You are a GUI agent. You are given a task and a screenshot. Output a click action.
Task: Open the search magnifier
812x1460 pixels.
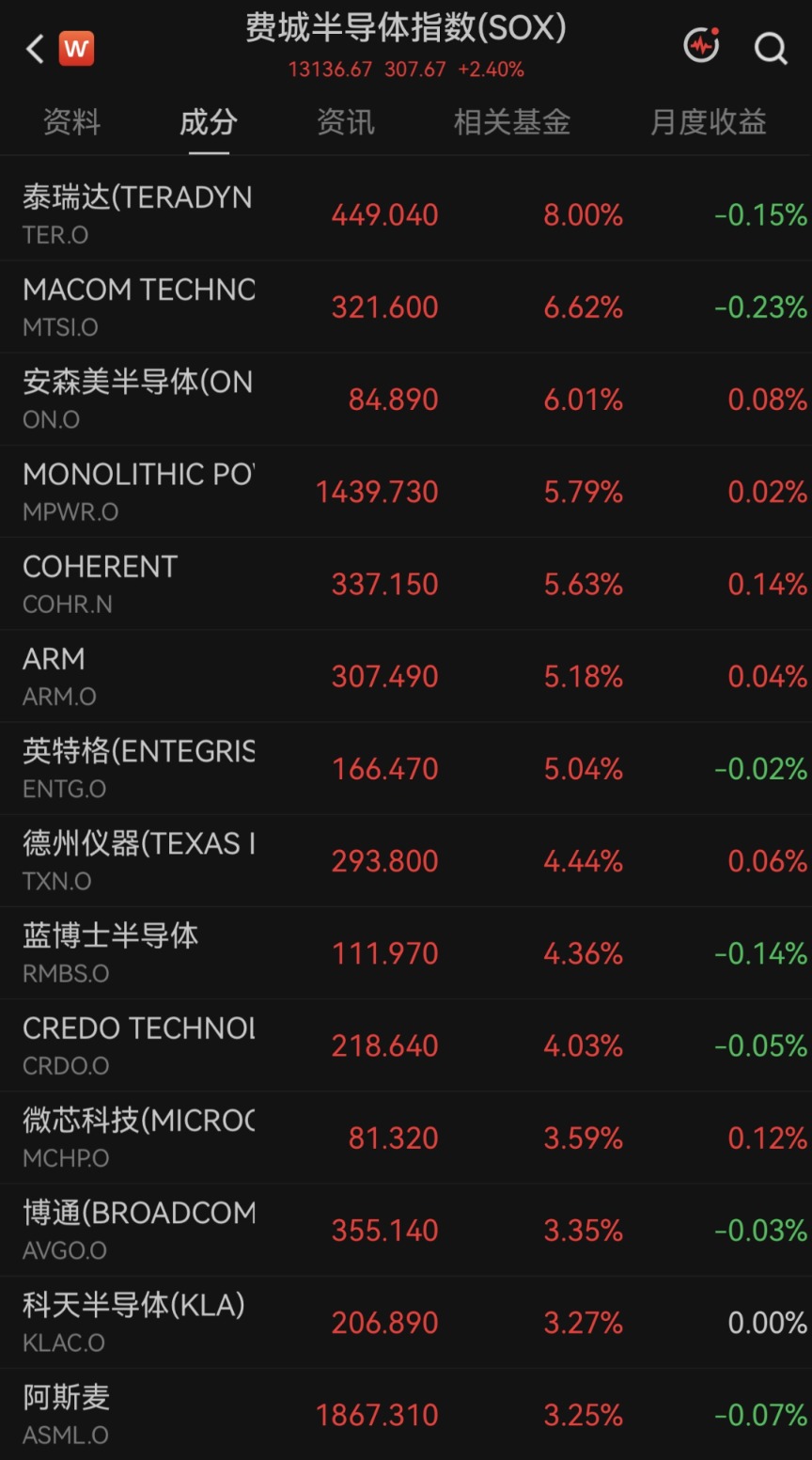pos(771,48)
